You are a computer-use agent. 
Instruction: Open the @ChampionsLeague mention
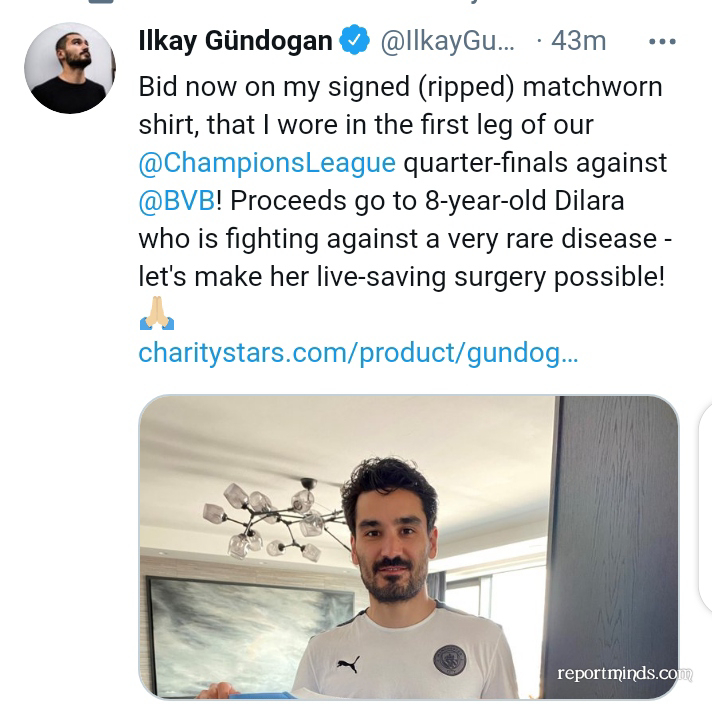click(267, 163)
